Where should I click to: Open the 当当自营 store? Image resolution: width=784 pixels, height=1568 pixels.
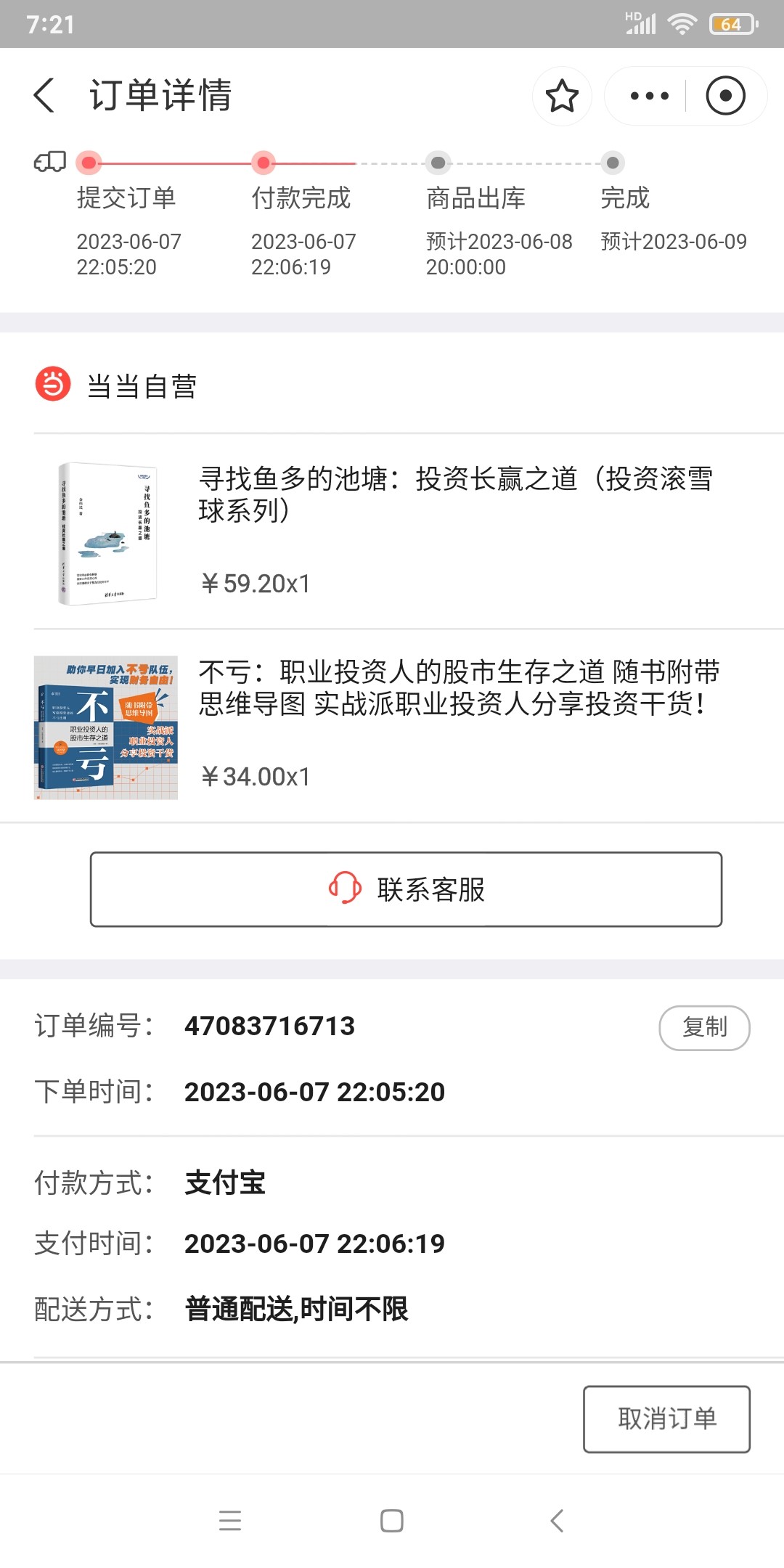click(x=142, y=386)
